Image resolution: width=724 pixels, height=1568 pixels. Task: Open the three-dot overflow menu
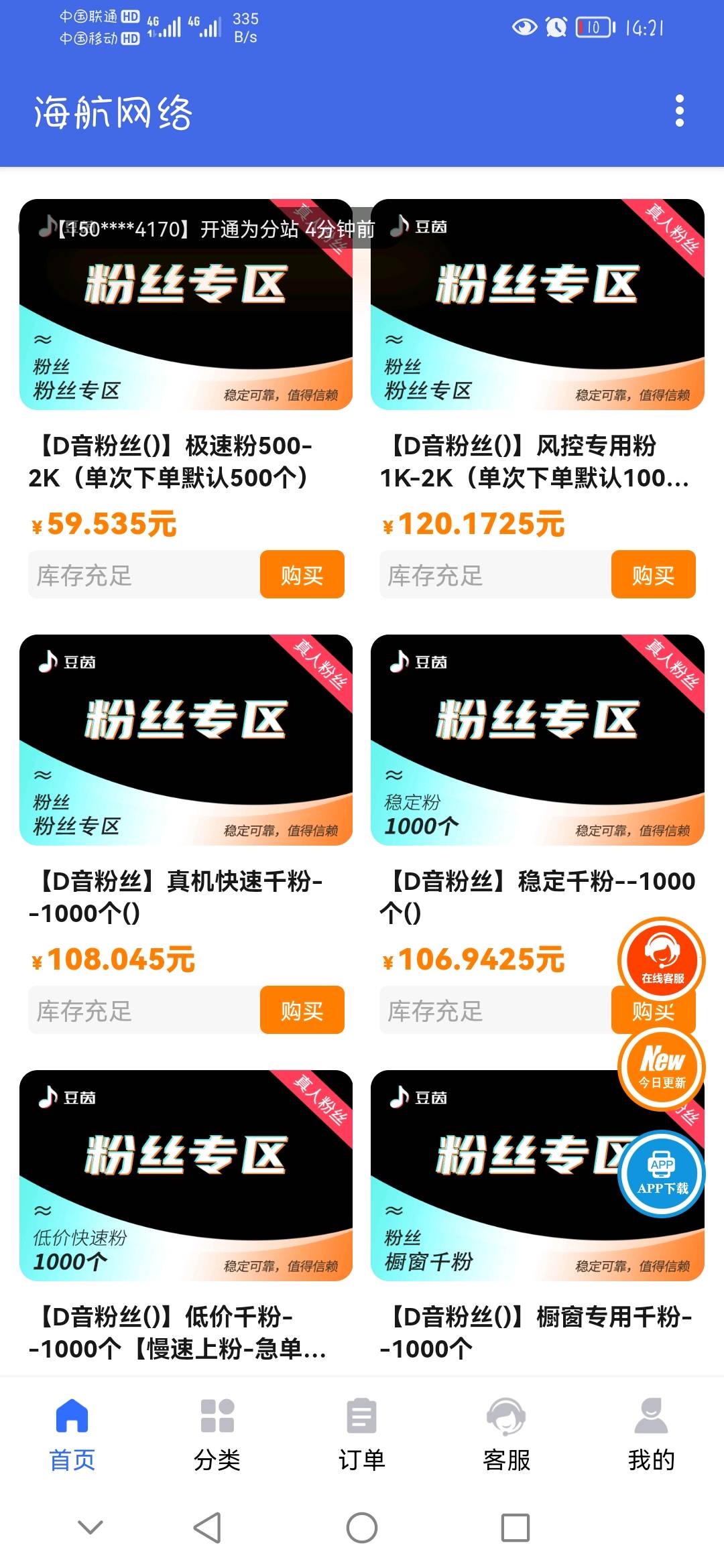click(x=679, y=111)
